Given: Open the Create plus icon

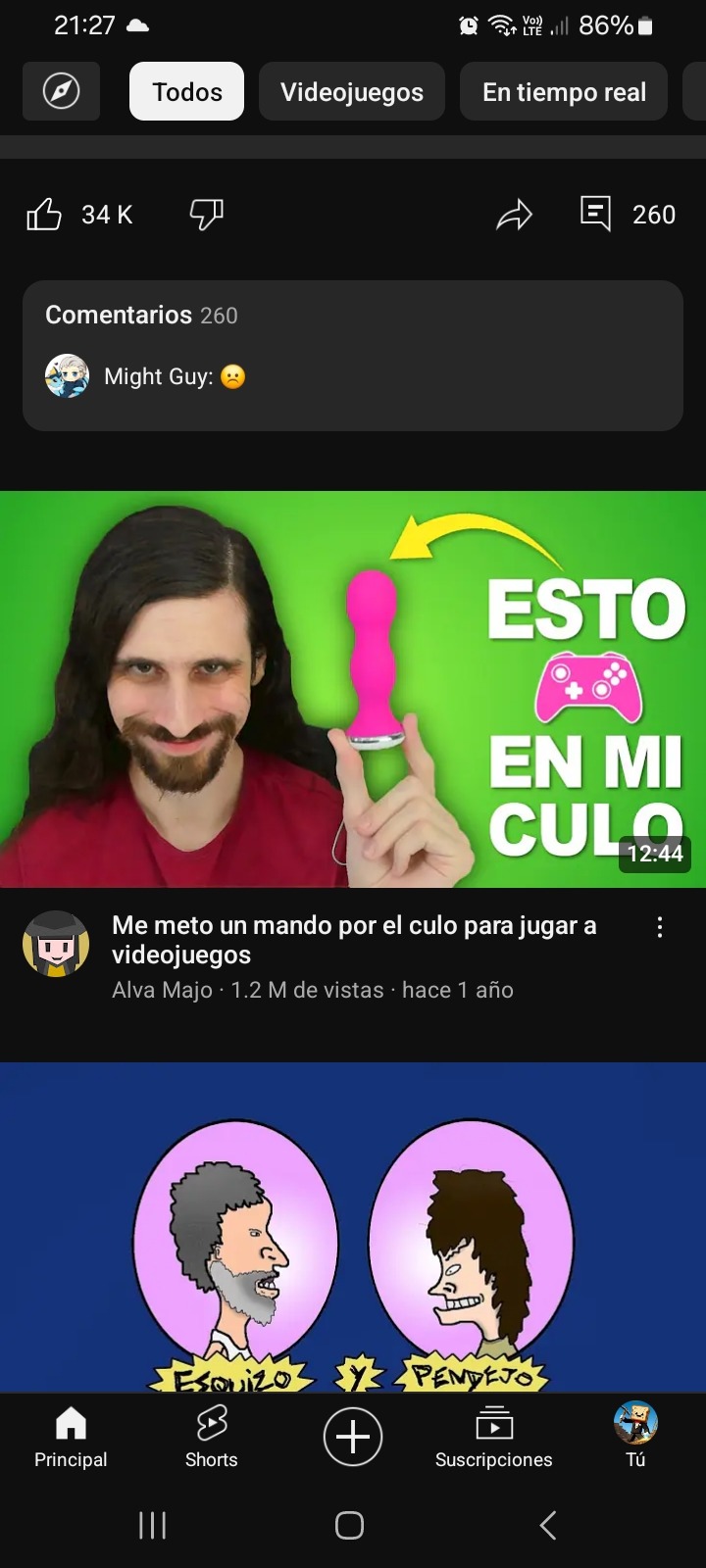Looking at the screenshot, I should point(352,1436).
